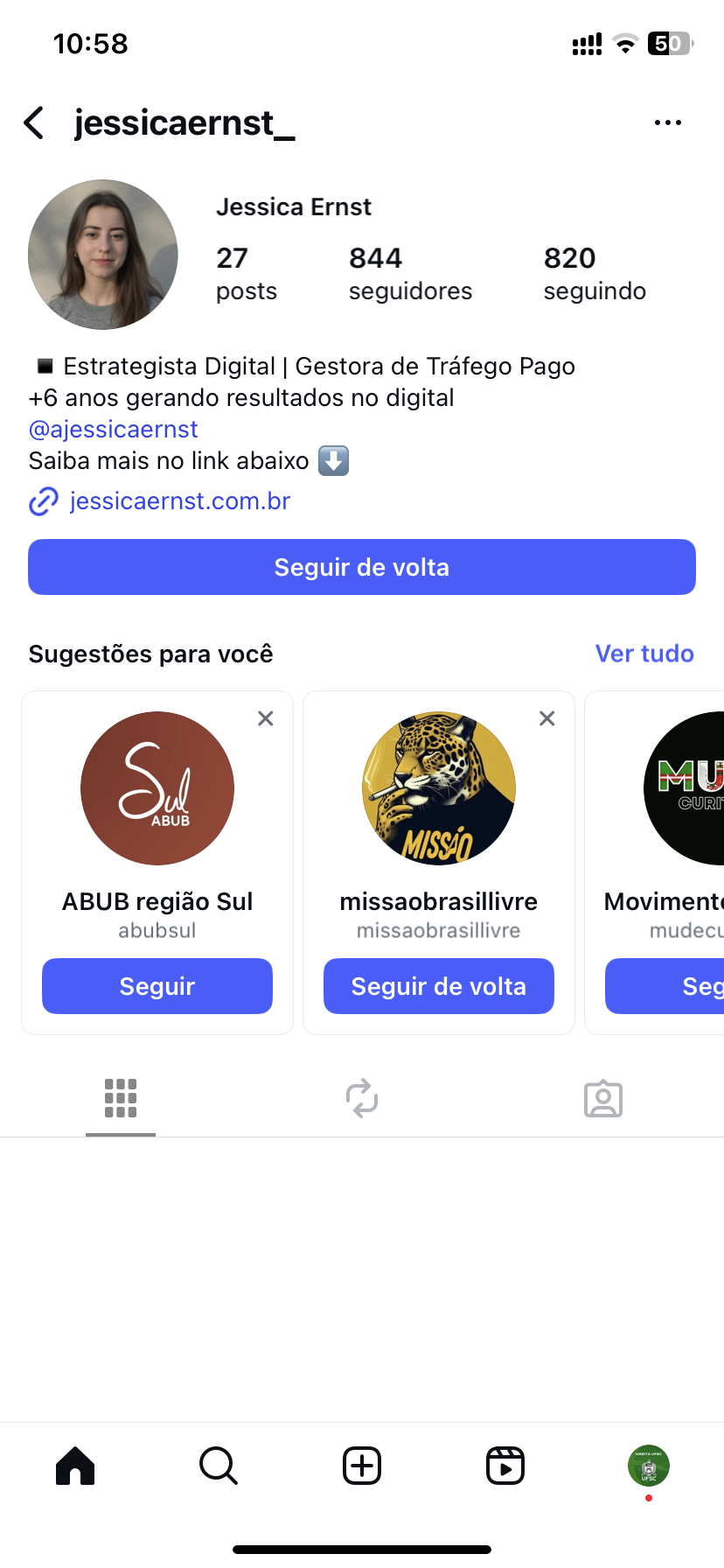Open the search and explore tab
The height and width of the screenshot is (1568, 724).
click(x=219, y=1466)
